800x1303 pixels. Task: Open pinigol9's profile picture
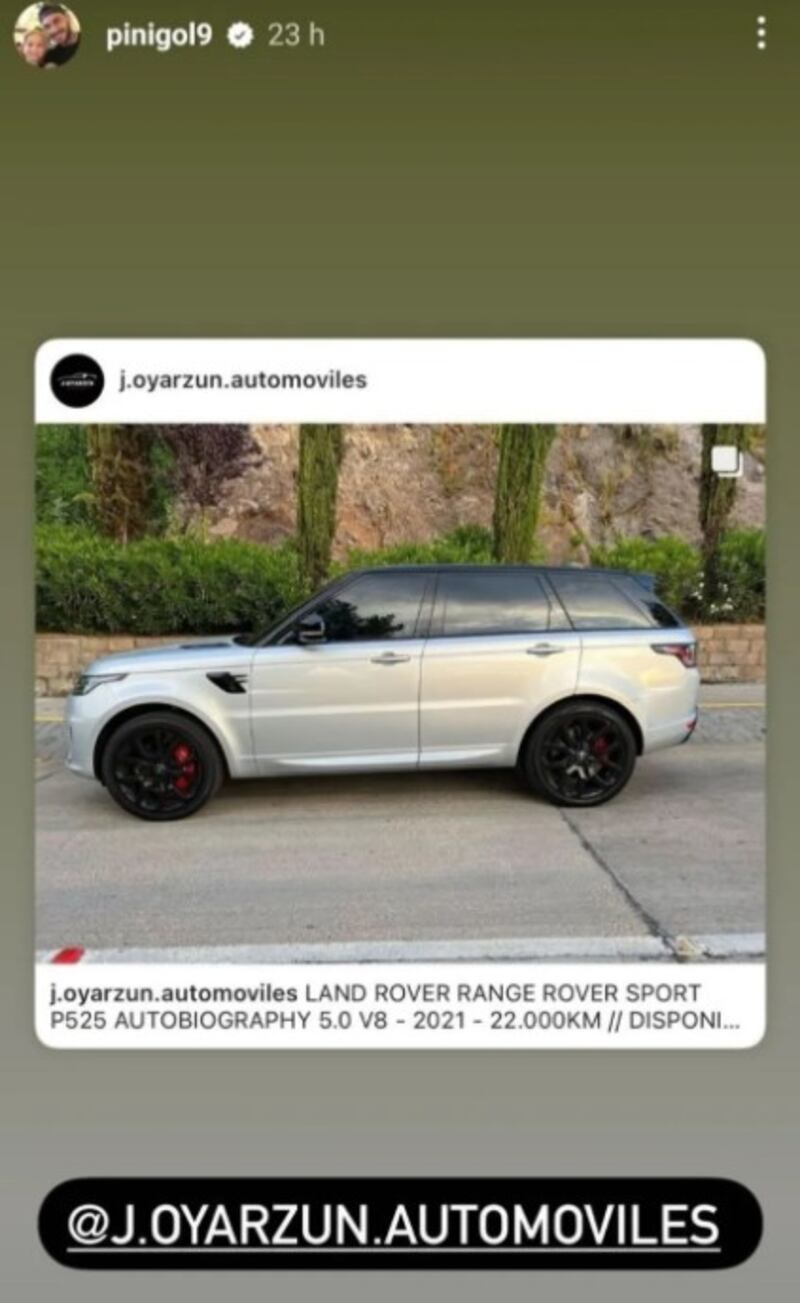tap(47, 35)
